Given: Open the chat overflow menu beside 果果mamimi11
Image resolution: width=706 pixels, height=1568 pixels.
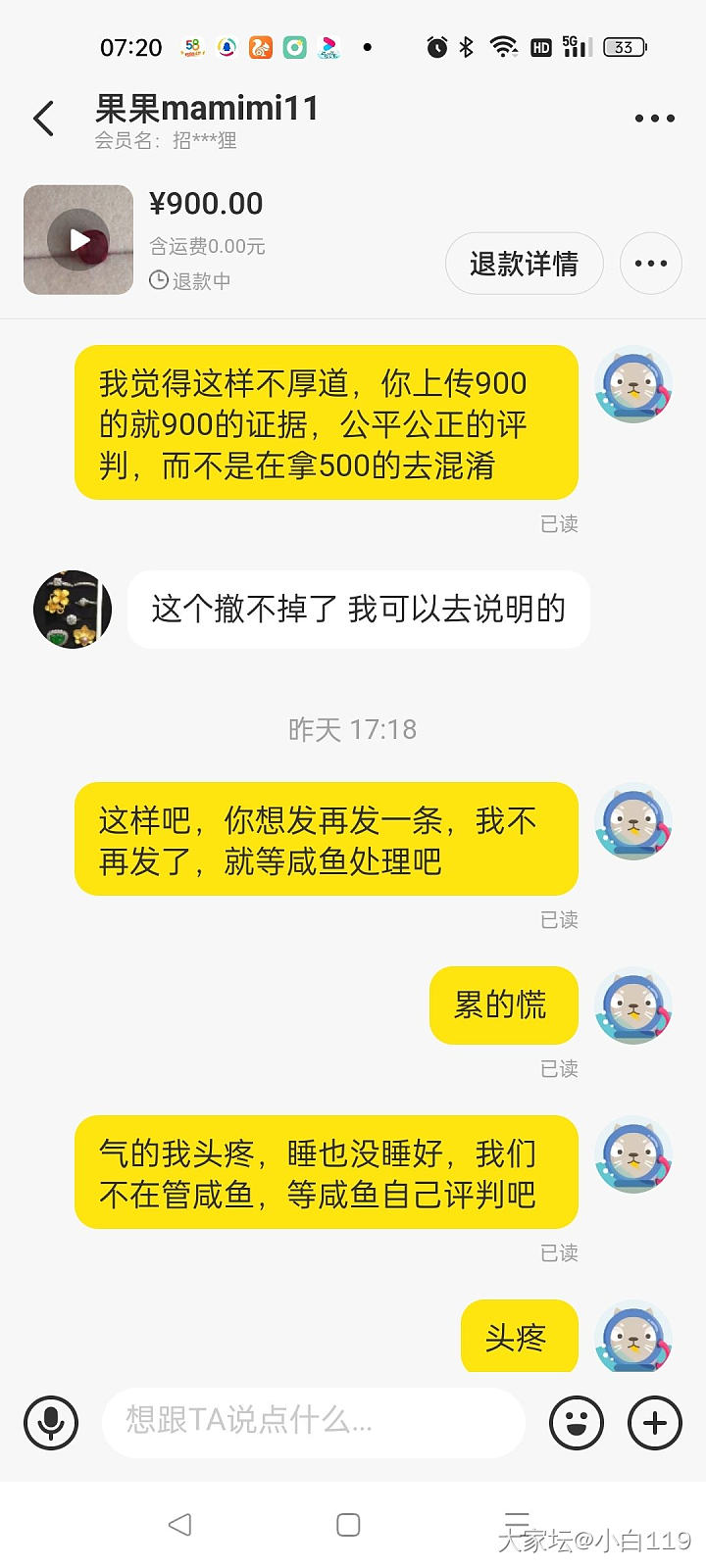Looking at the screenshot, I should (654, 119).
